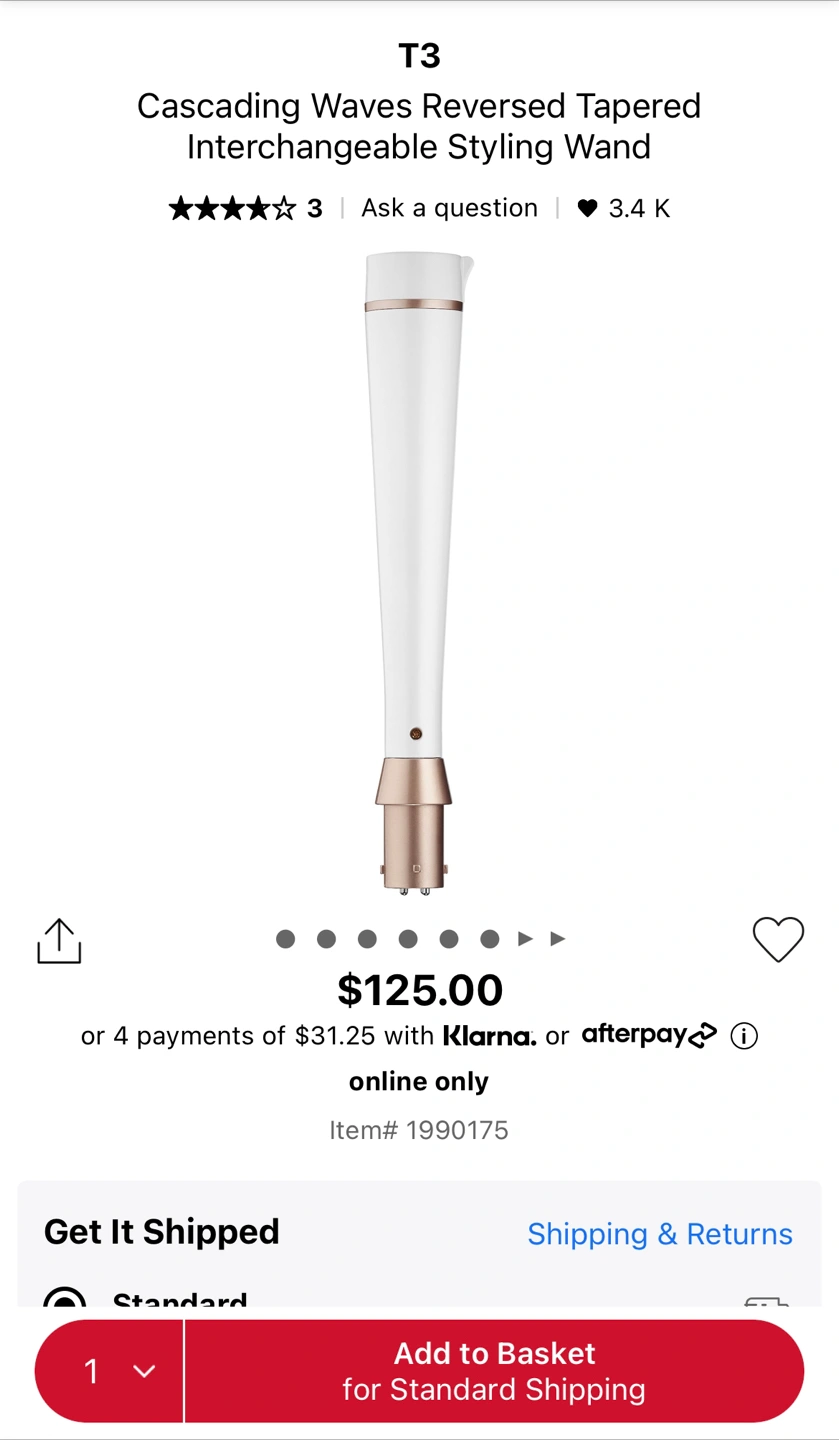
Task: Play the last product video indicator
Action: 558,938
